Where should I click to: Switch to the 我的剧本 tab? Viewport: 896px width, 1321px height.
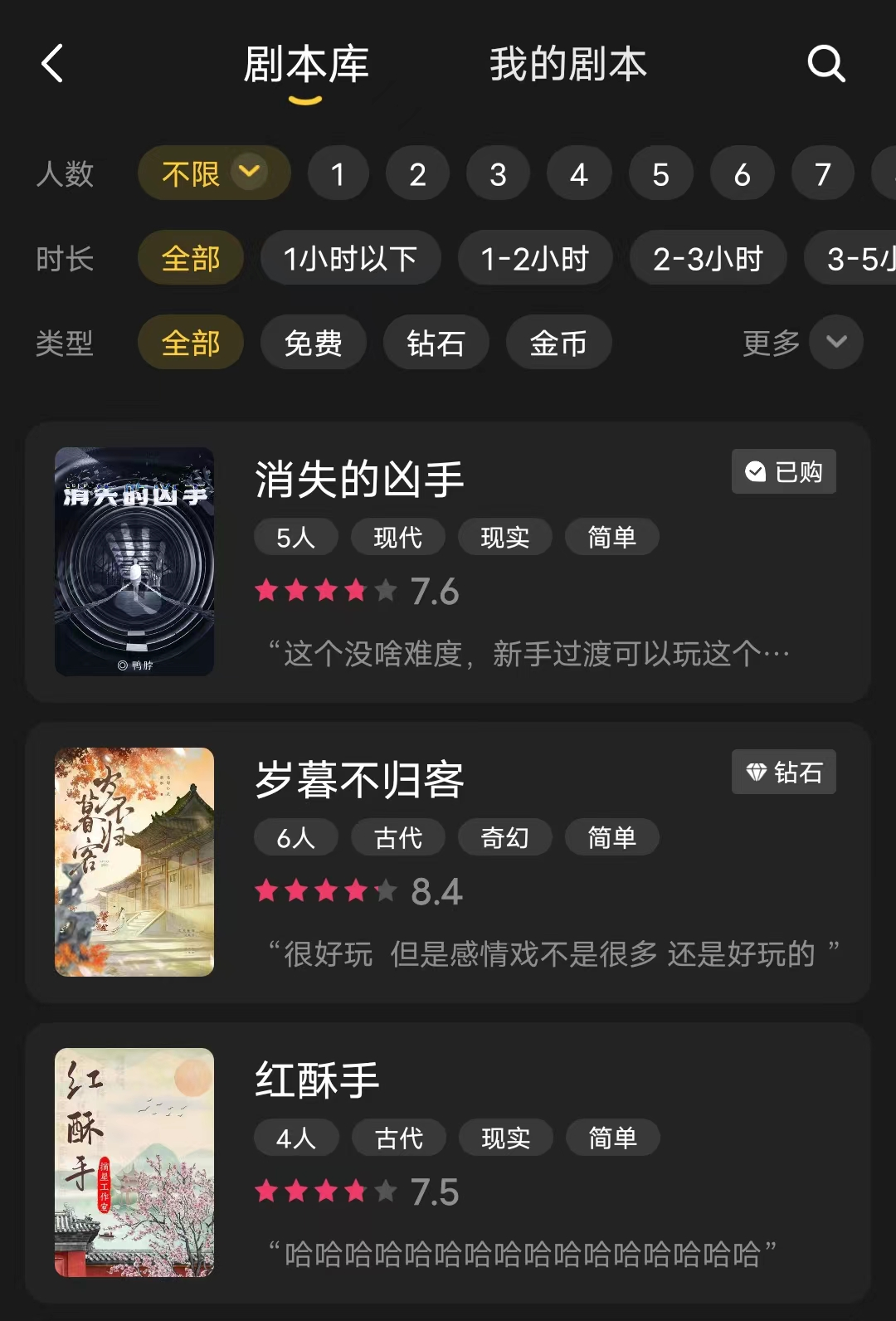pos(567,65)
